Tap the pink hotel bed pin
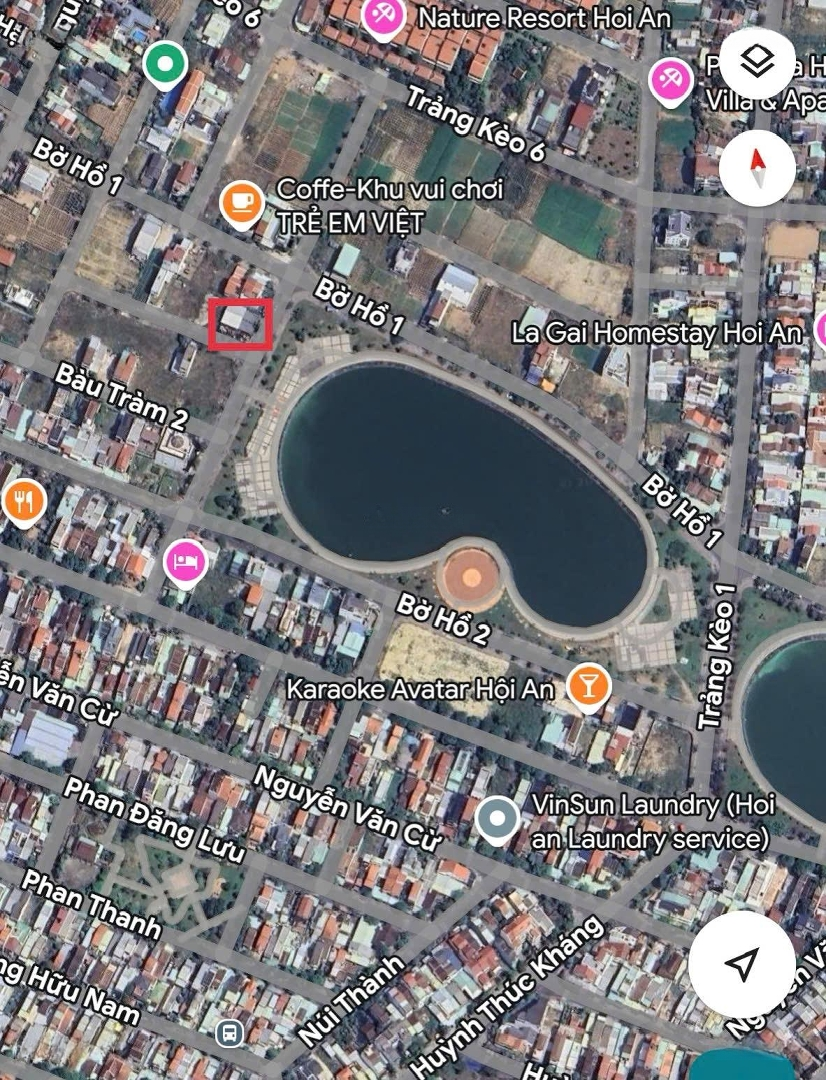 [186, 562]
